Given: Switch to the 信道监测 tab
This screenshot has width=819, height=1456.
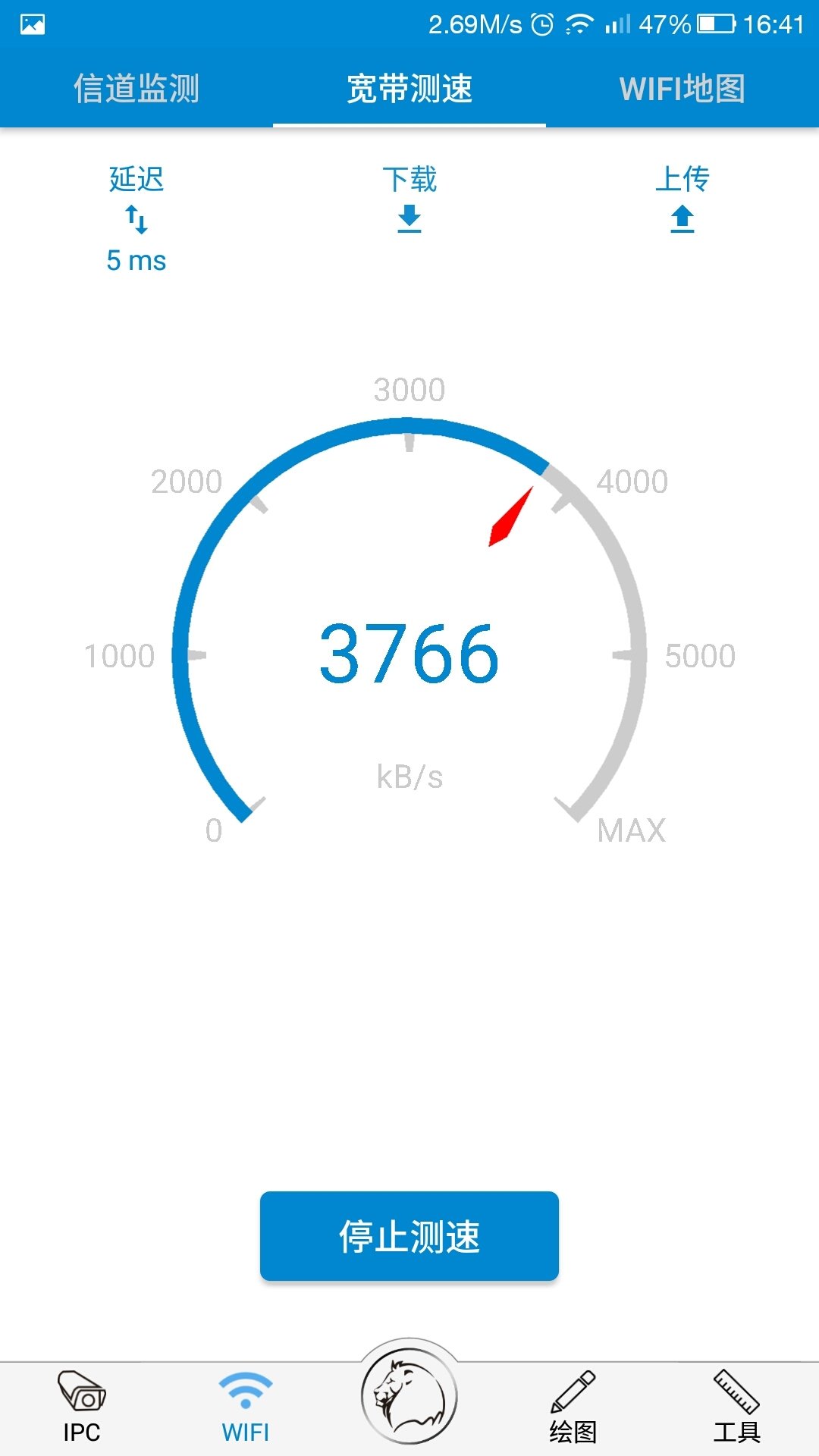Looking at the screenshot, I should tap(136, 89).
